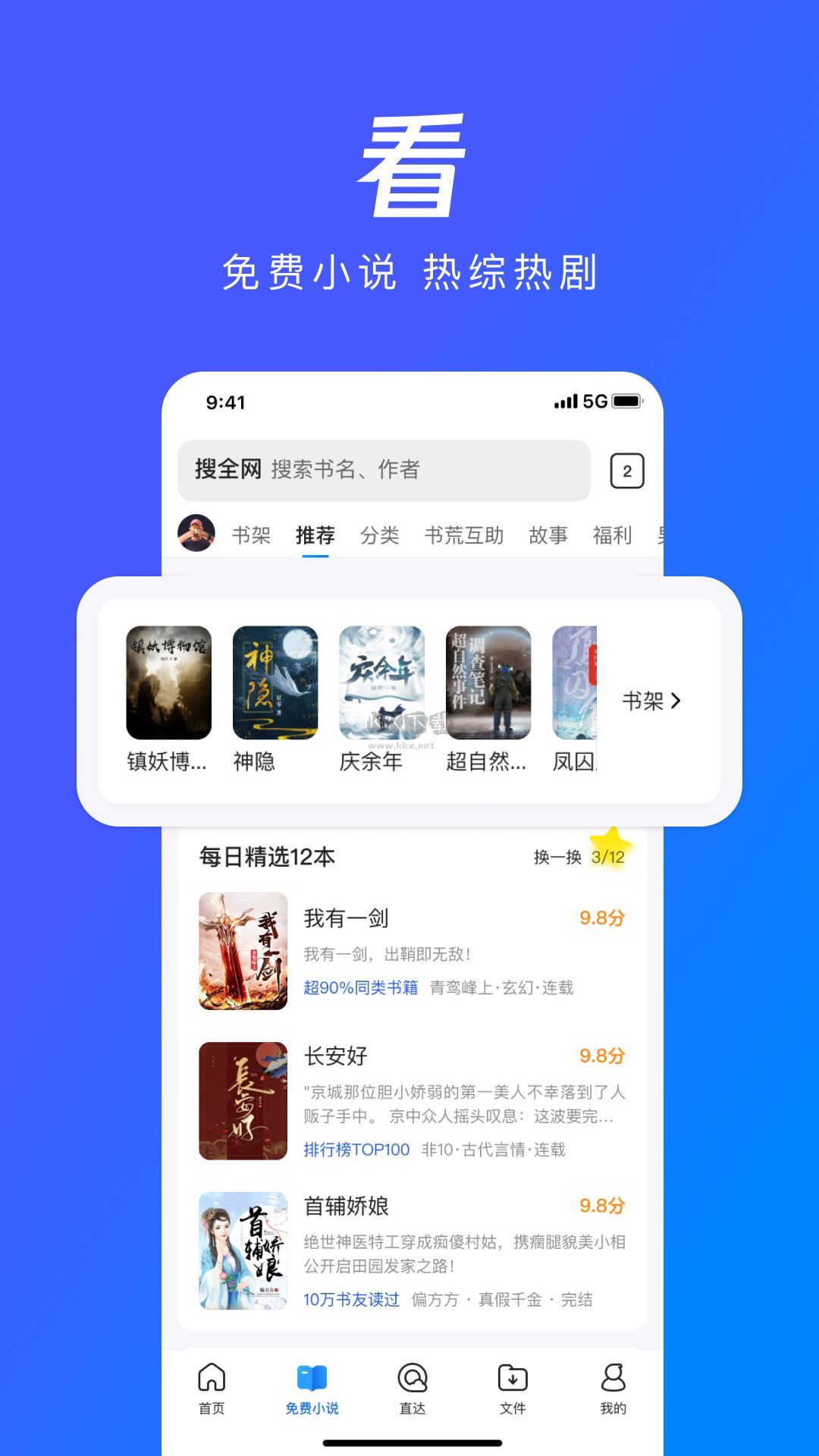819x1456 pixels.
Task: Tap the tab counter "2" beside the search bar
Action: pos(628,470)
